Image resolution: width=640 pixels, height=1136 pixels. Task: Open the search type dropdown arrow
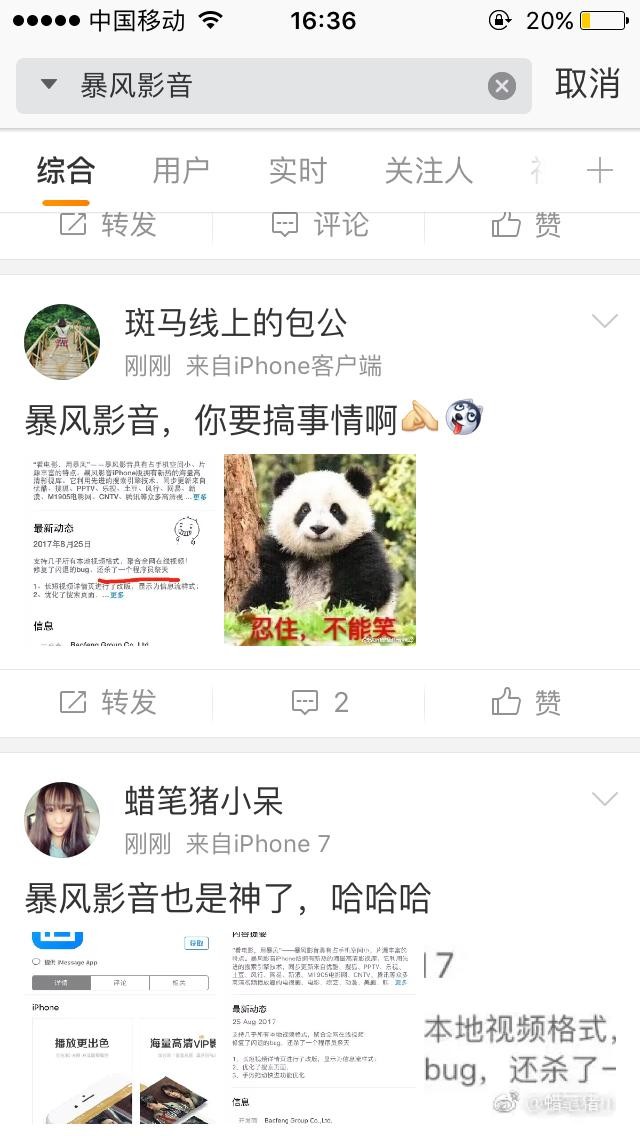point(48,85)
